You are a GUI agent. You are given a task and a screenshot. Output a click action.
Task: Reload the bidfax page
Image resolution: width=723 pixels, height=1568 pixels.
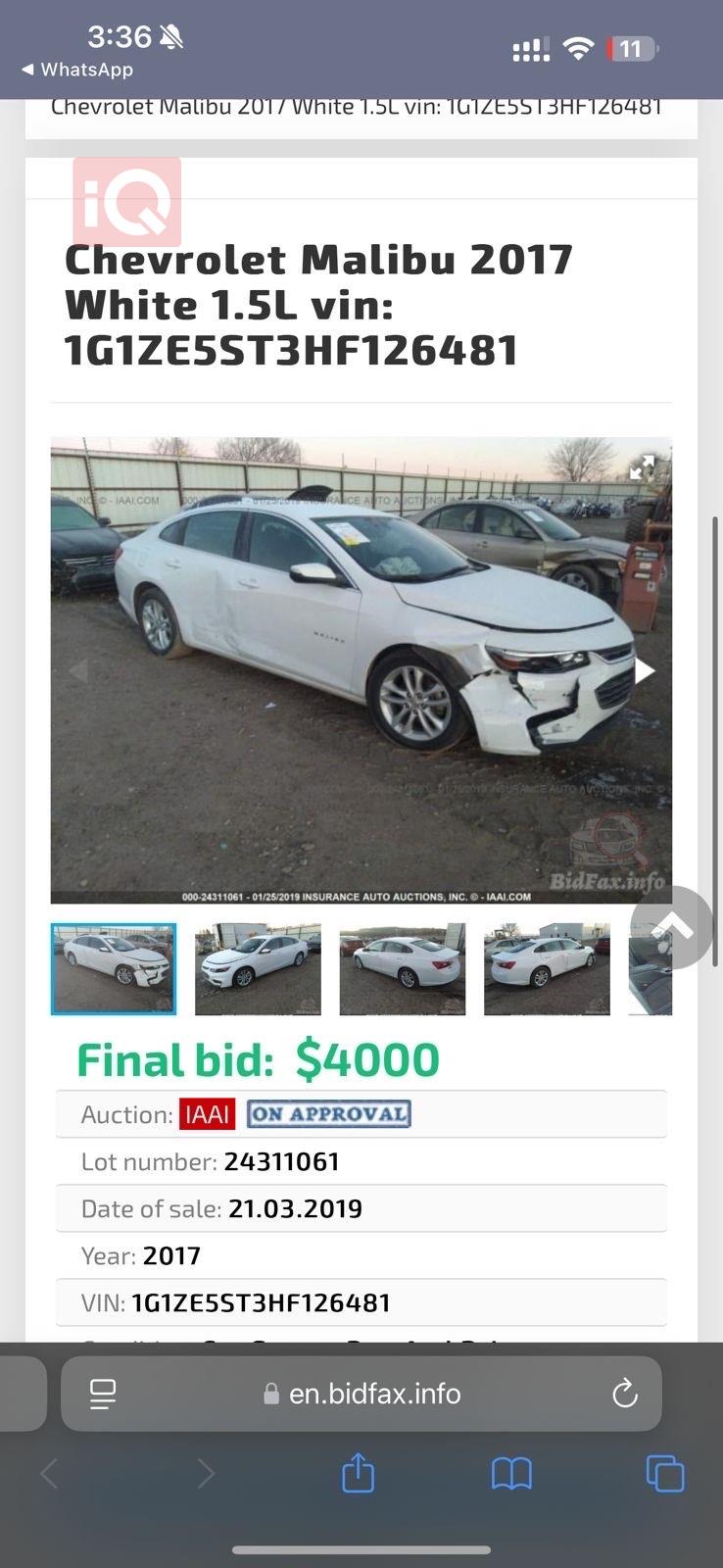tap(624, 1394)
